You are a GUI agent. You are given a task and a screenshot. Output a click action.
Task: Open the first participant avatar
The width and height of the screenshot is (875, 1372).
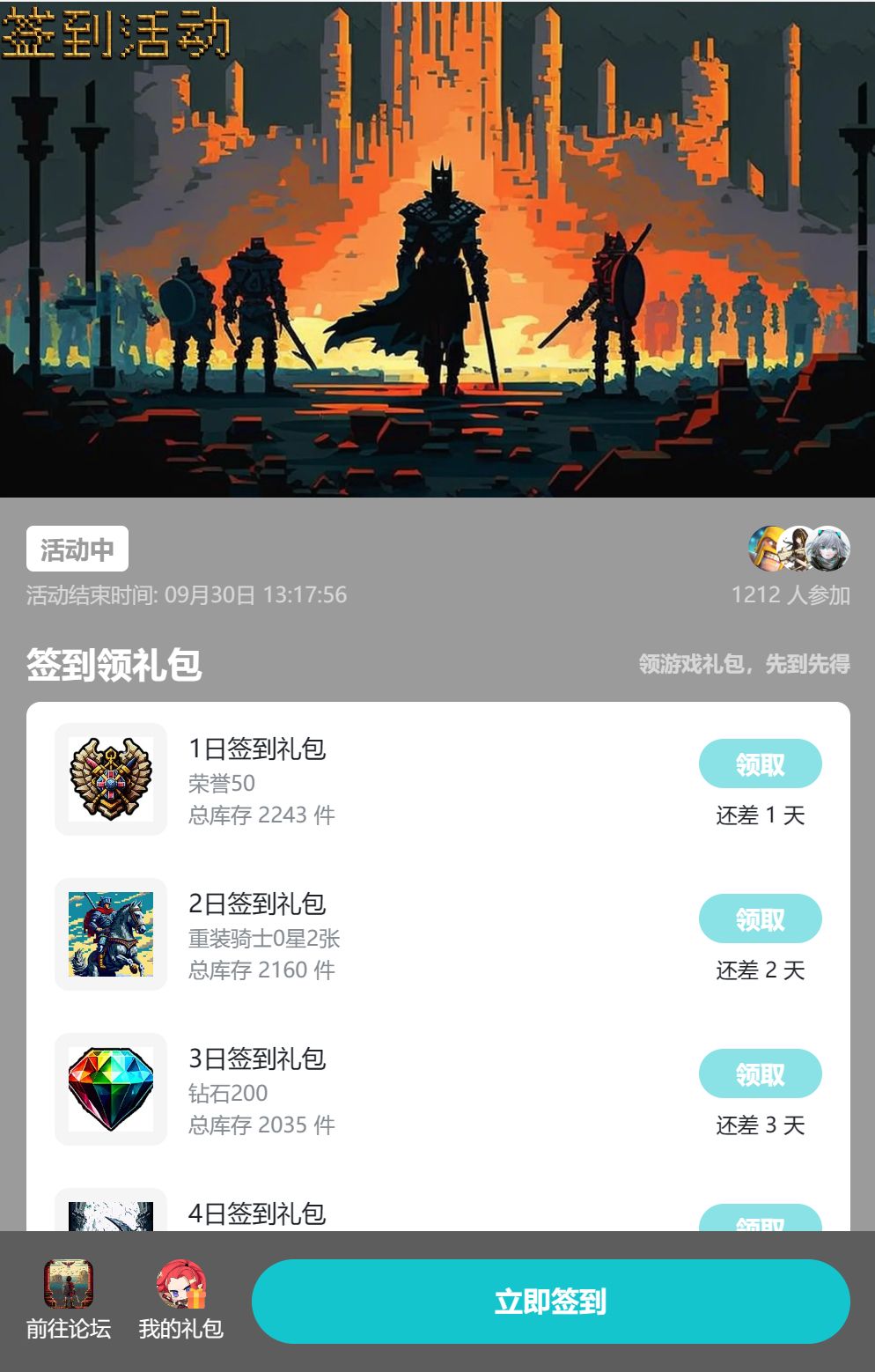765,548
